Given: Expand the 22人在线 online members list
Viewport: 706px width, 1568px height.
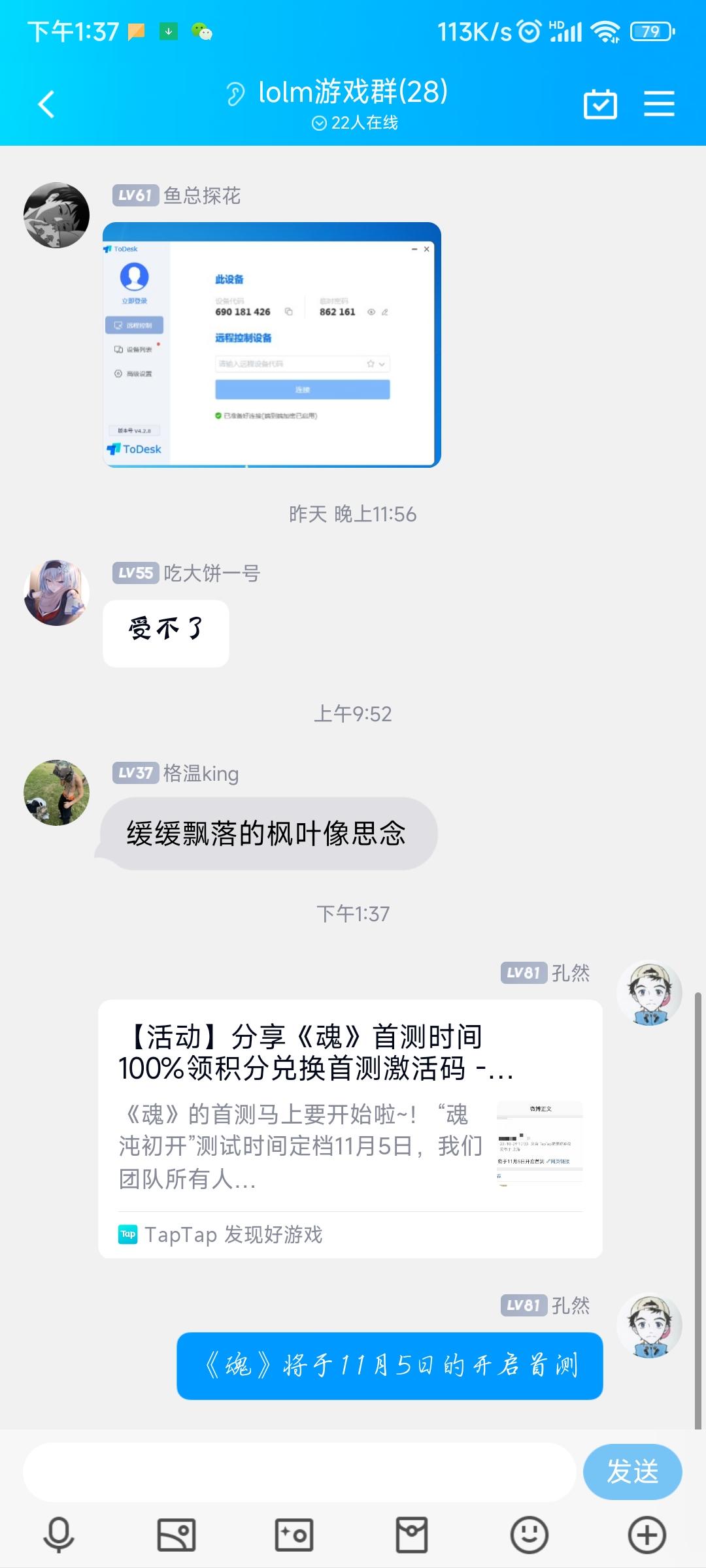Looking at the screenshot, I should point(356,122).
